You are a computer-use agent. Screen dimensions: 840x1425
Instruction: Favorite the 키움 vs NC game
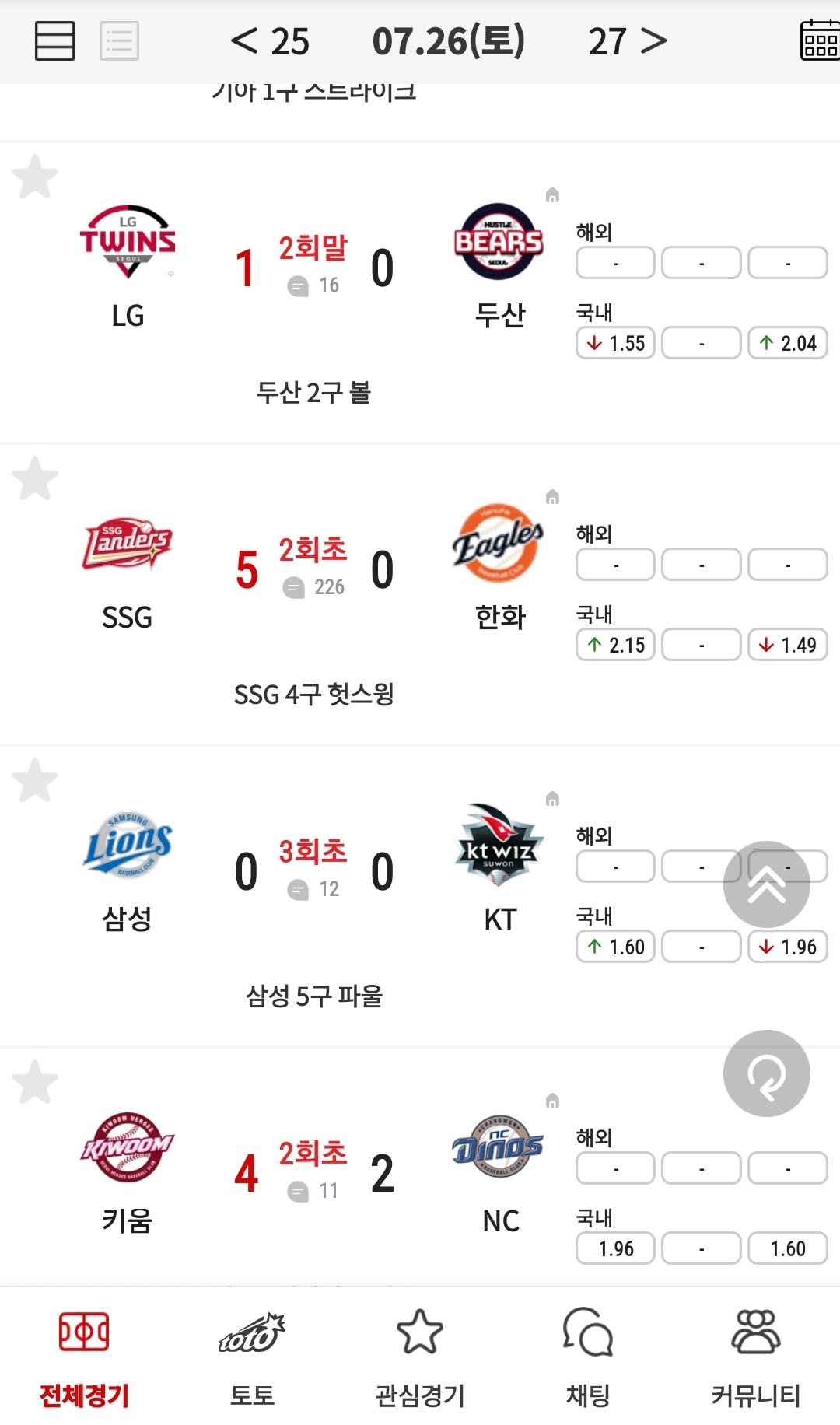(35, 1082)
